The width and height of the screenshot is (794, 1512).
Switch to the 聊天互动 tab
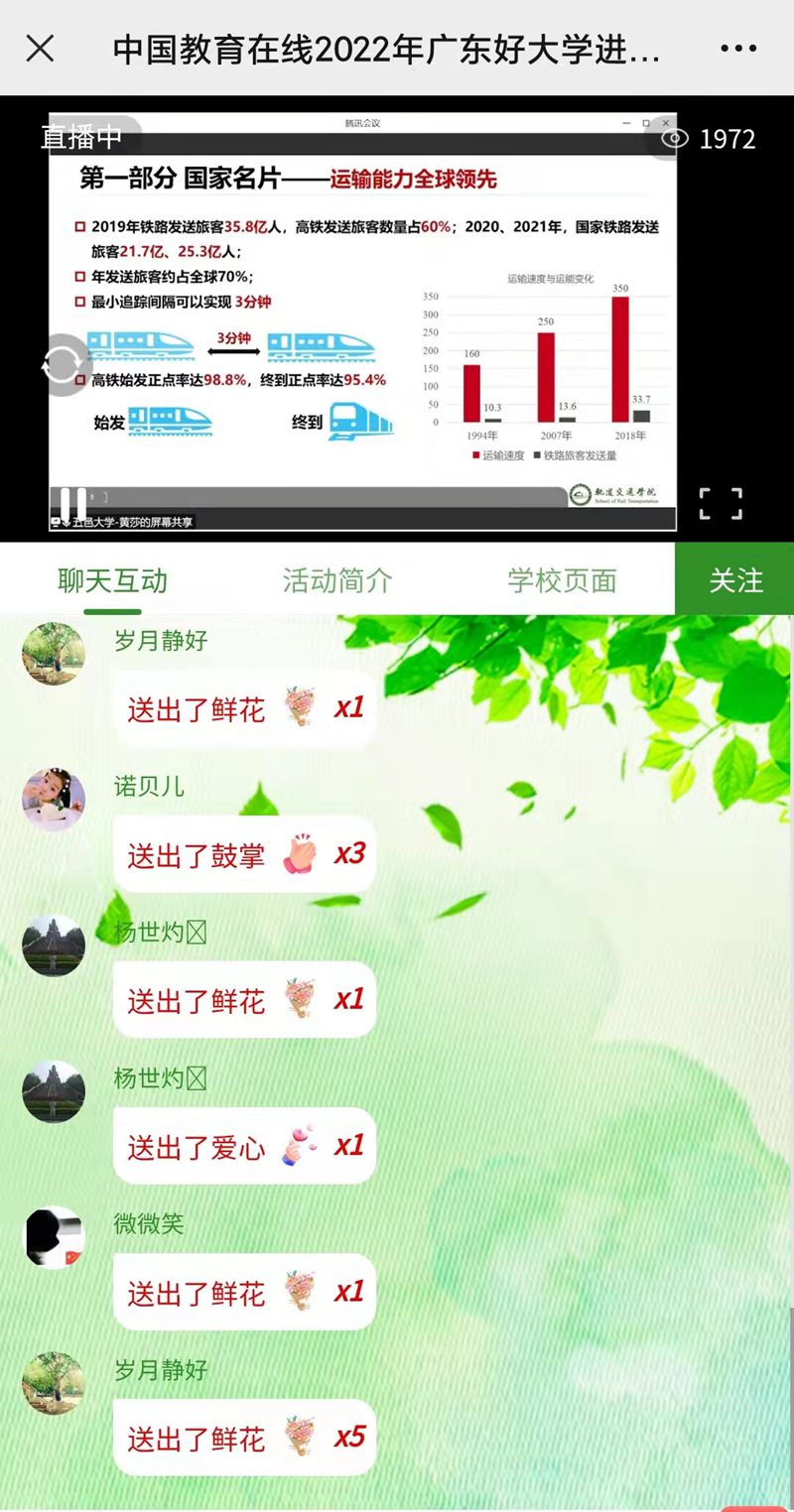(112, 581)
